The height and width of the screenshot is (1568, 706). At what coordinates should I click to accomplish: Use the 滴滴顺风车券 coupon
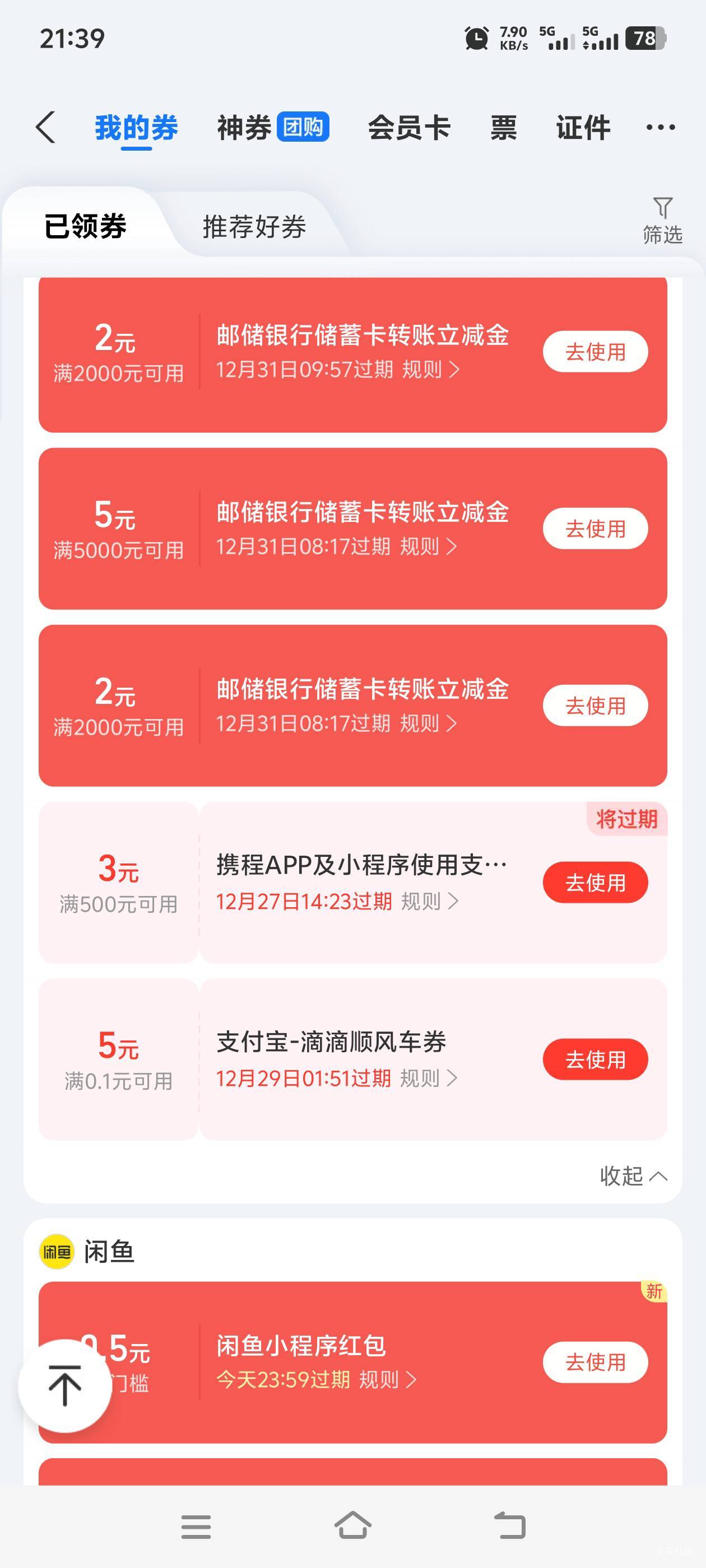(595, 1059)
